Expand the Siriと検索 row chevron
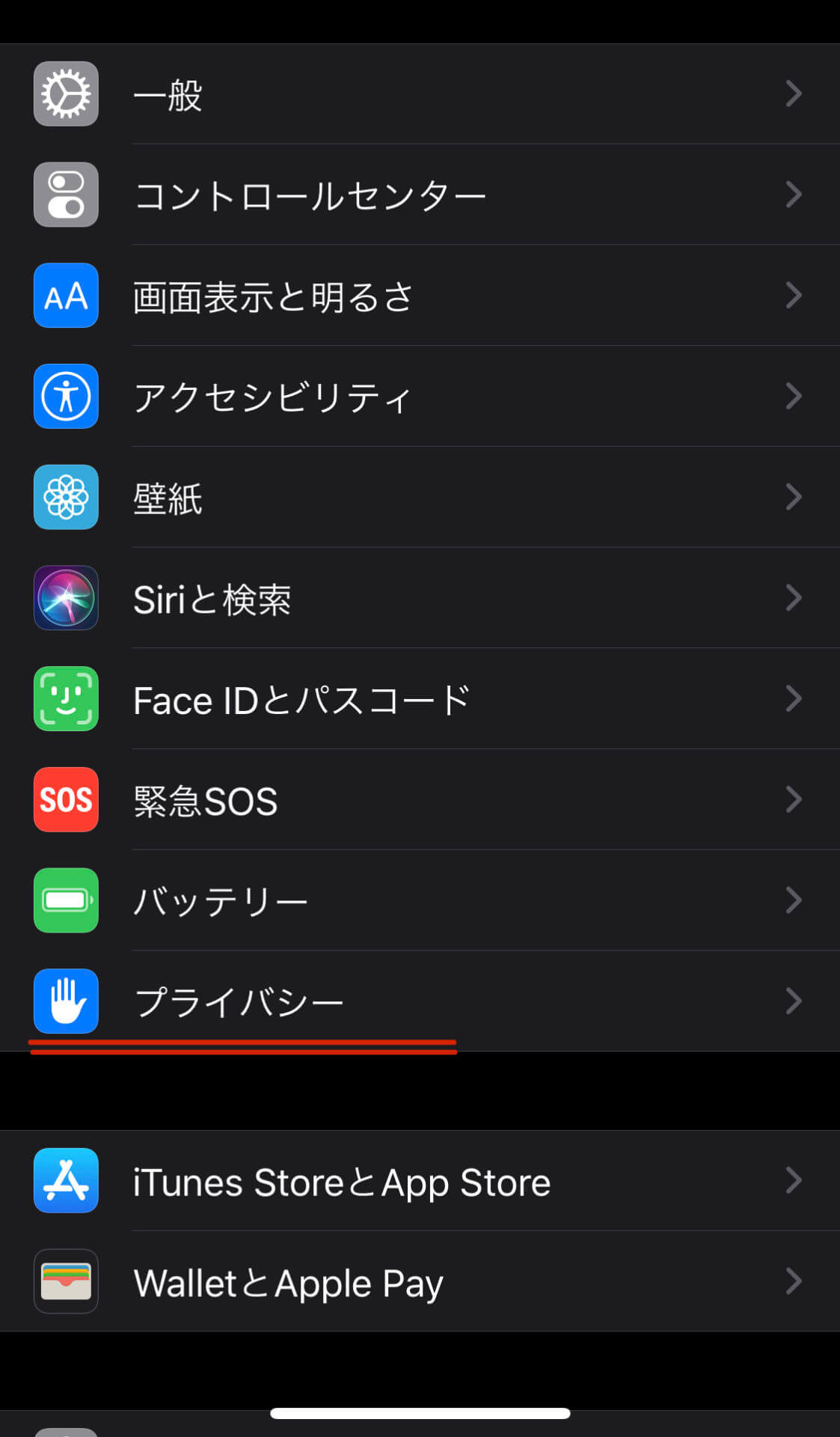The height and width of the screenshot is (1437, 840). pyautogui.click(x=794, y=599)
